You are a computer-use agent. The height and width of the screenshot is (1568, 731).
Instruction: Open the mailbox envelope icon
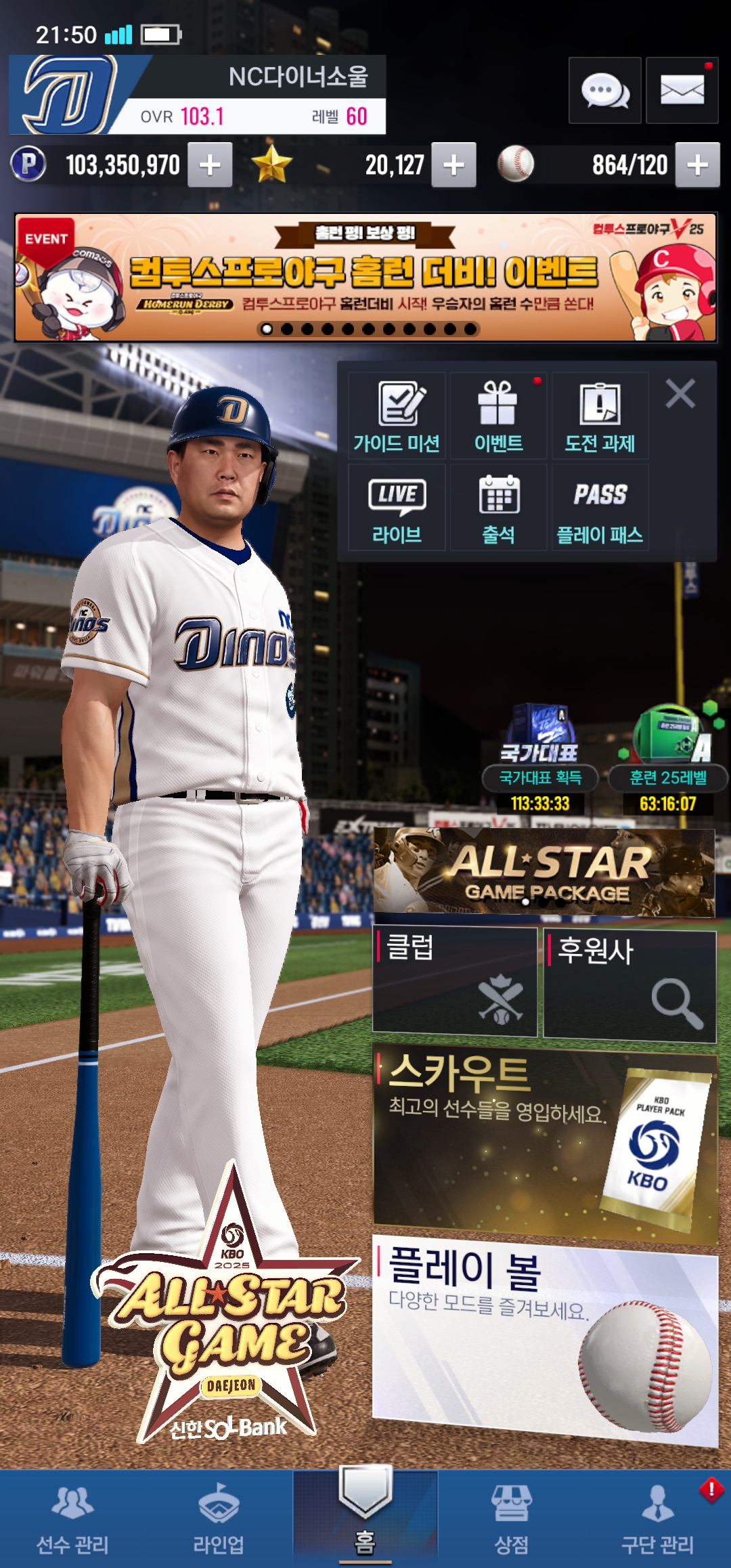click(x=682, y=91)
